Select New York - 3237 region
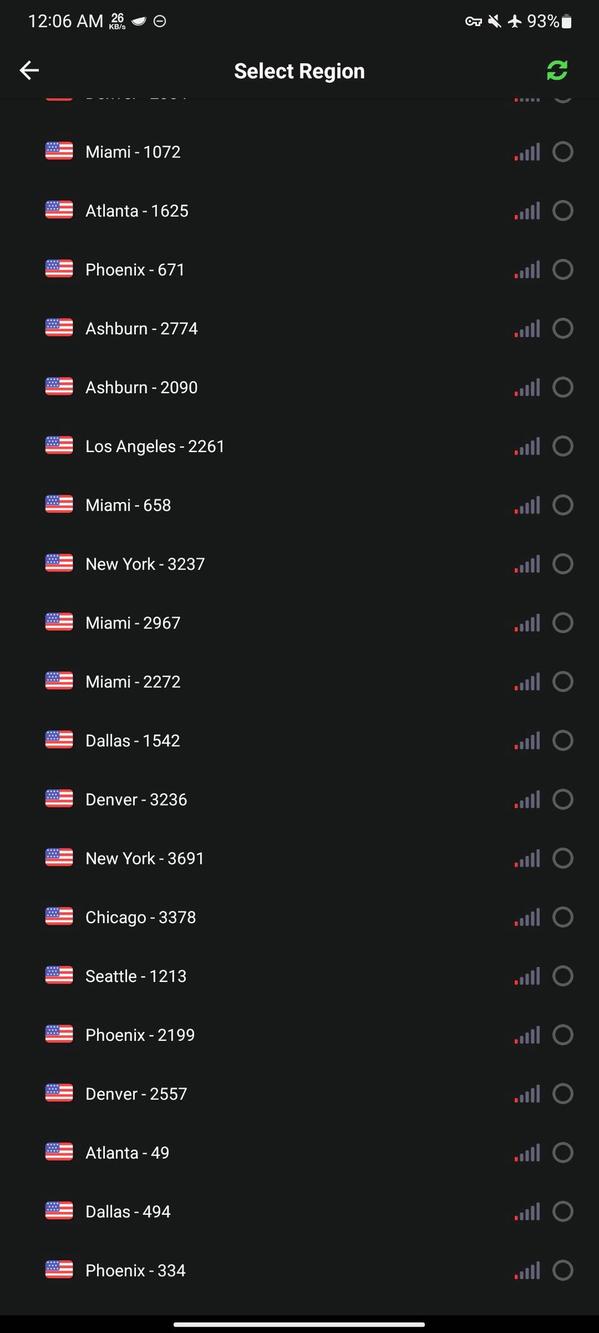This screenshot has height=1333, width=599. (299, 564)
